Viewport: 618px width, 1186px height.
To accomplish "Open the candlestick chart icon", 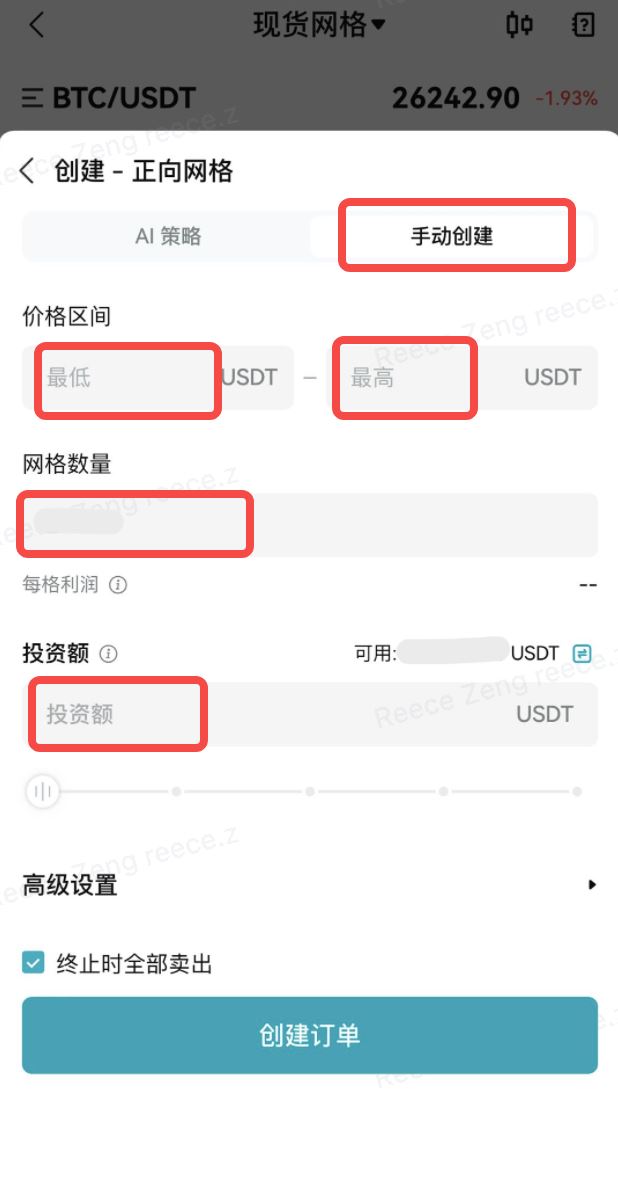I will [x=519, y=25].
